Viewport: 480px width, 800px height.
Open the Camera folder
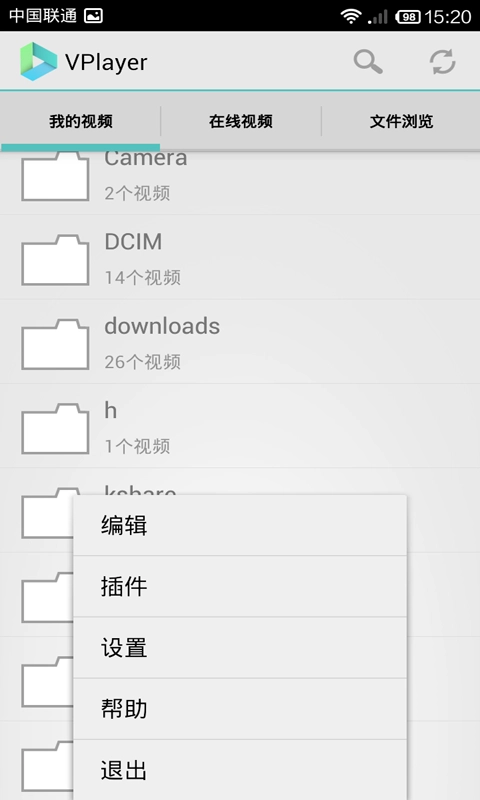tap(240, 183)
